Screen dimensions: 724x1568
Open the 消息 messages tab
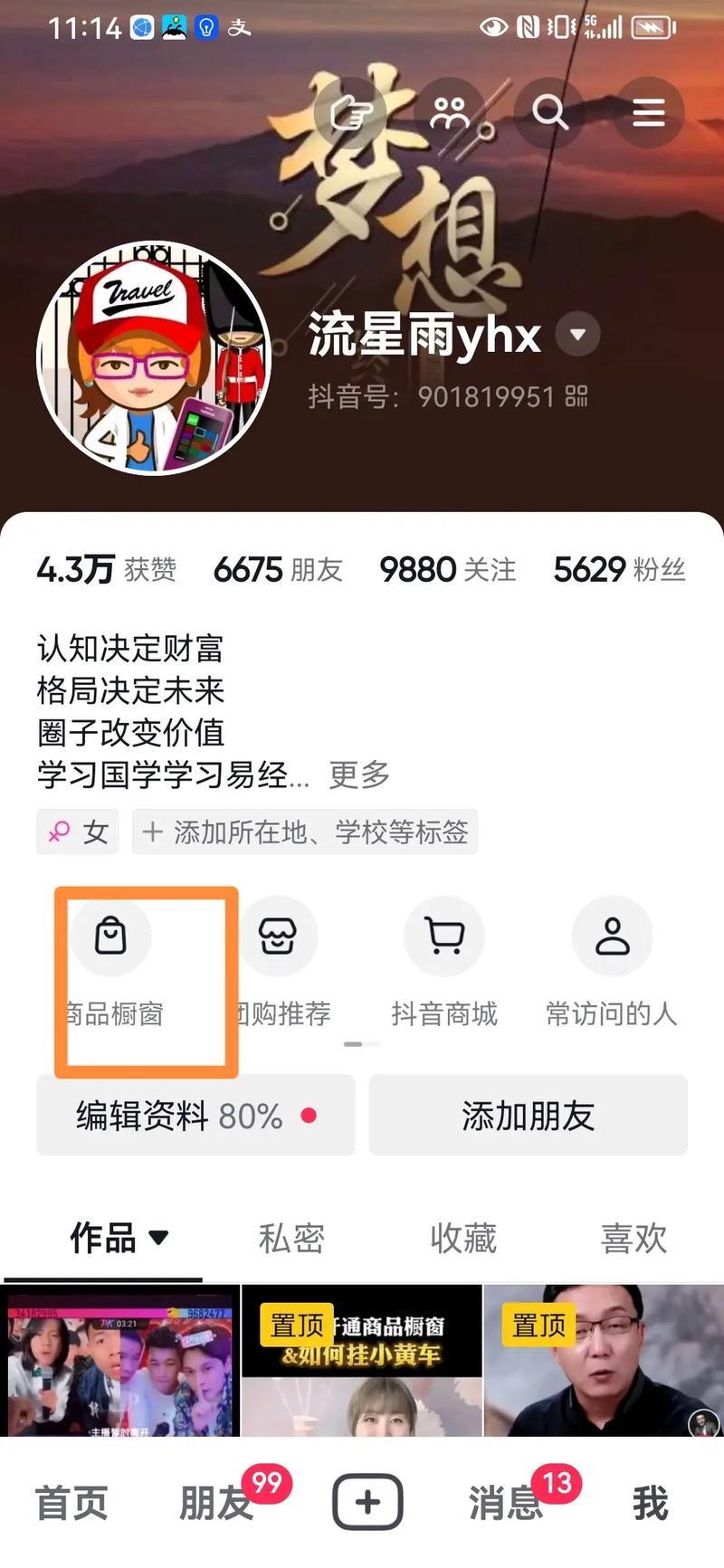point(505,1503)
